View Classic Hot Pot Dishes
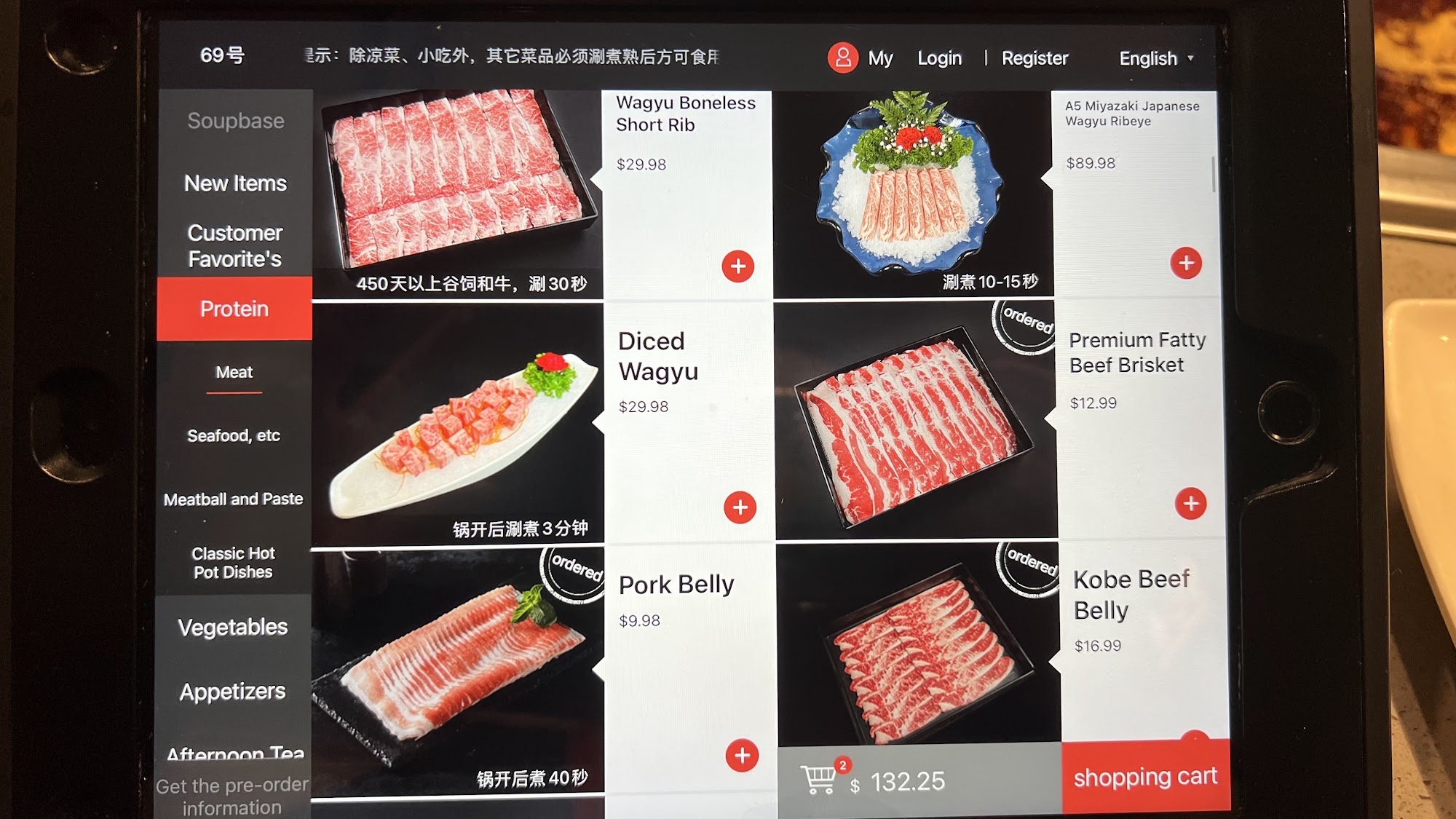The height and width of the screenshot is (819, 1456). pyautogui.click(x=233, y=563)
